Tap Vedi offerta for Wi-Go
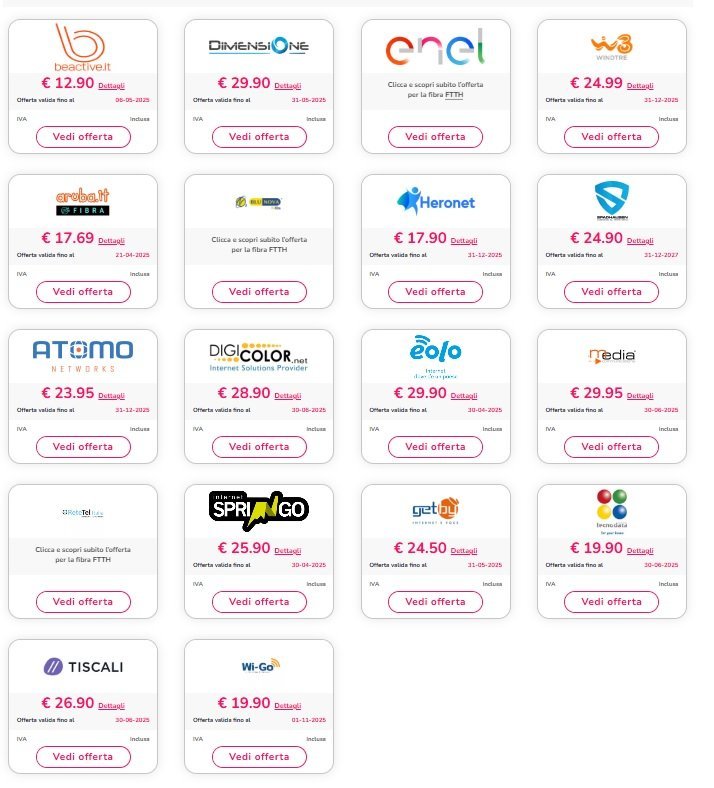The height and width of the screenshot is (788, 714). coord(259,757)
